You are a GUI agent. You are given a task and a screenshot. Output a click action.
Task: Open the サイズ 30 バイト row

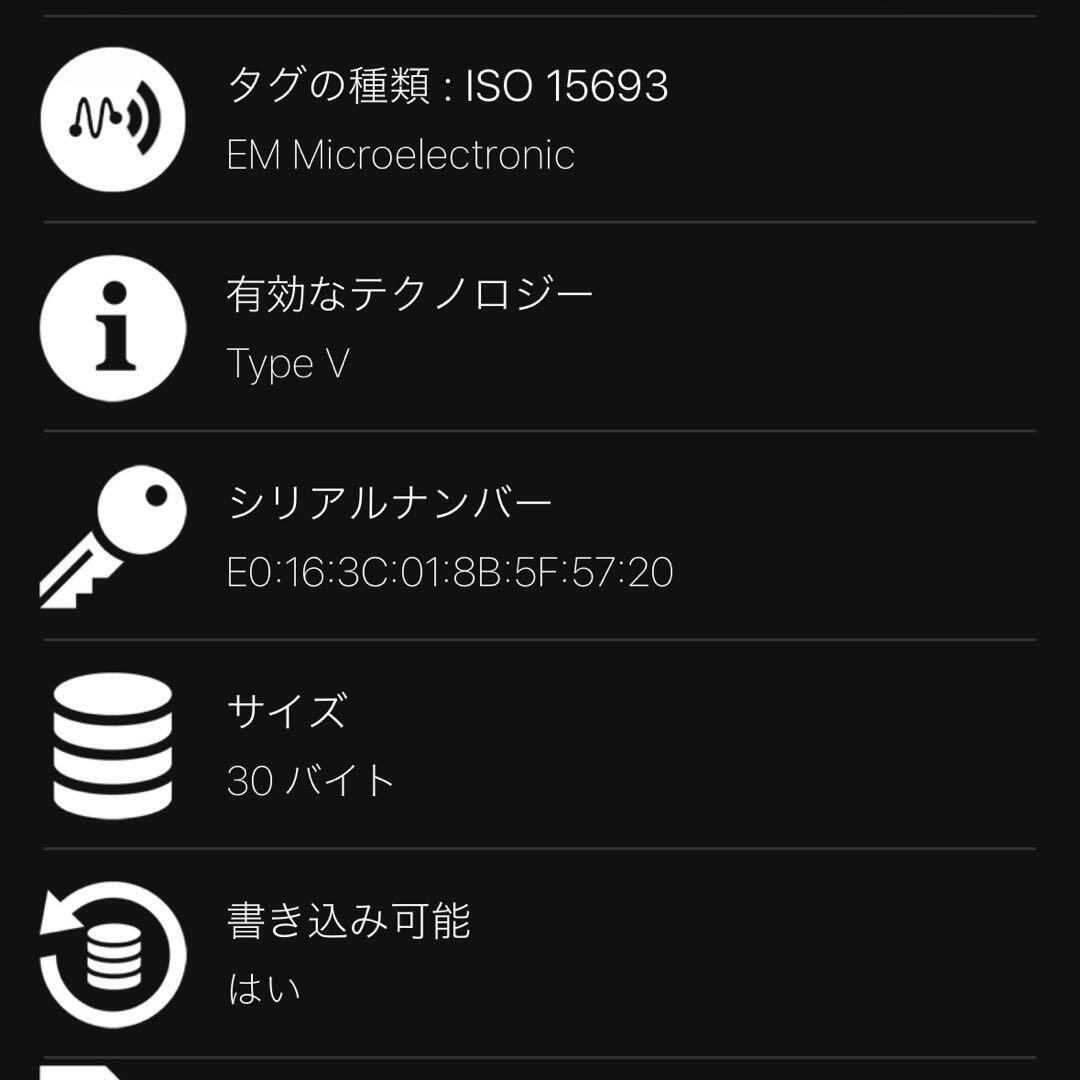click(540, 745)
